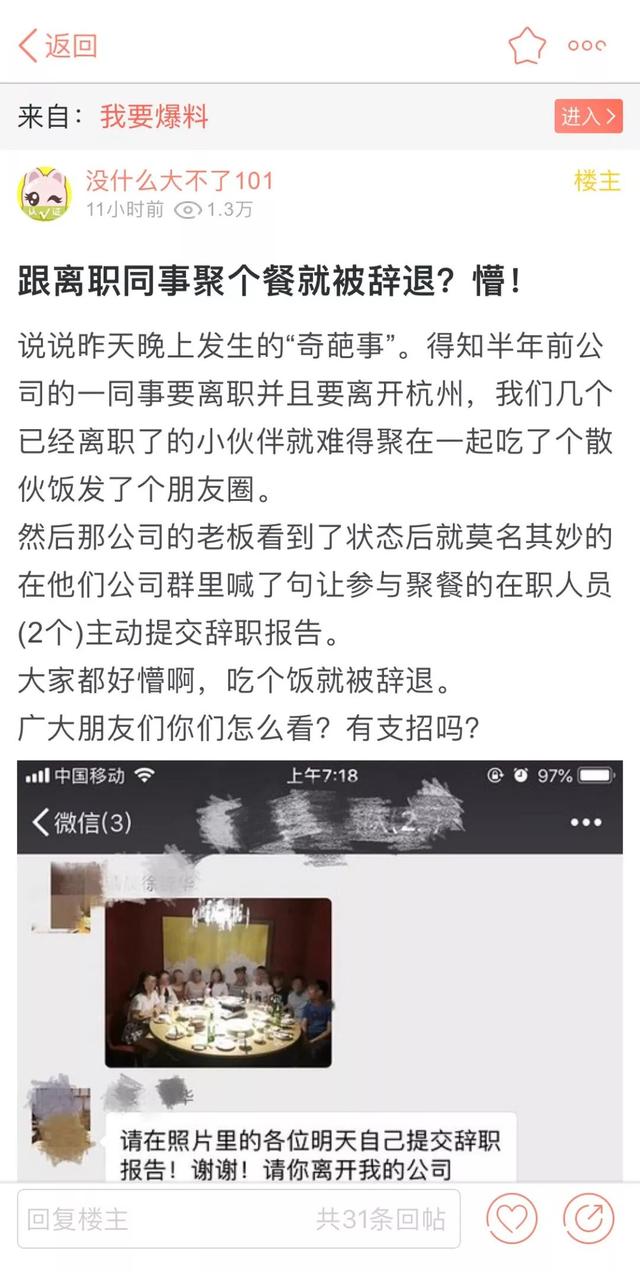Share this post with share icon
The height and width of the screenshot is (1272, 640).
coord(588,1219)
